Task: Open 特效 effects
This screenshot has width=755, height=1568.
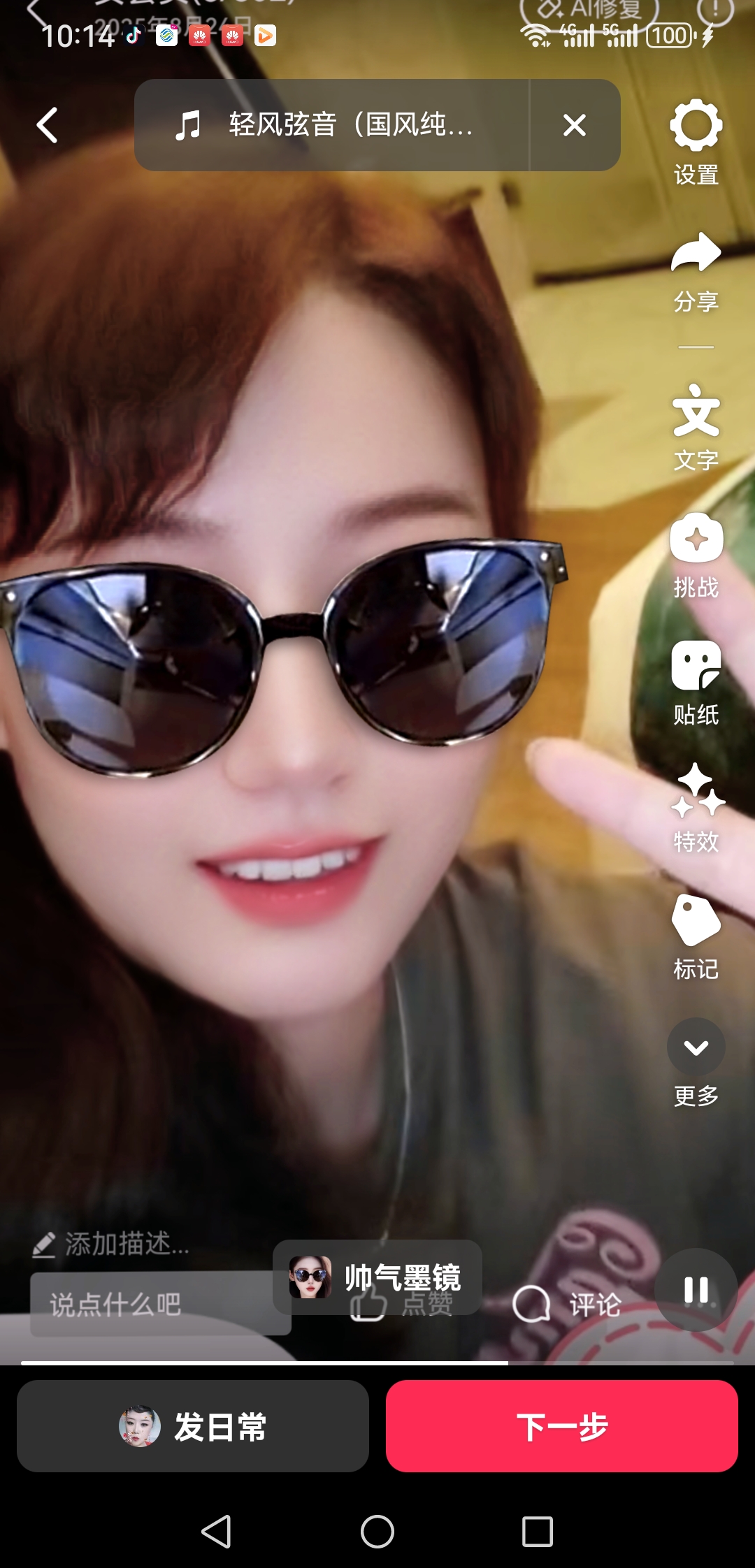Action: click(696, 808)
